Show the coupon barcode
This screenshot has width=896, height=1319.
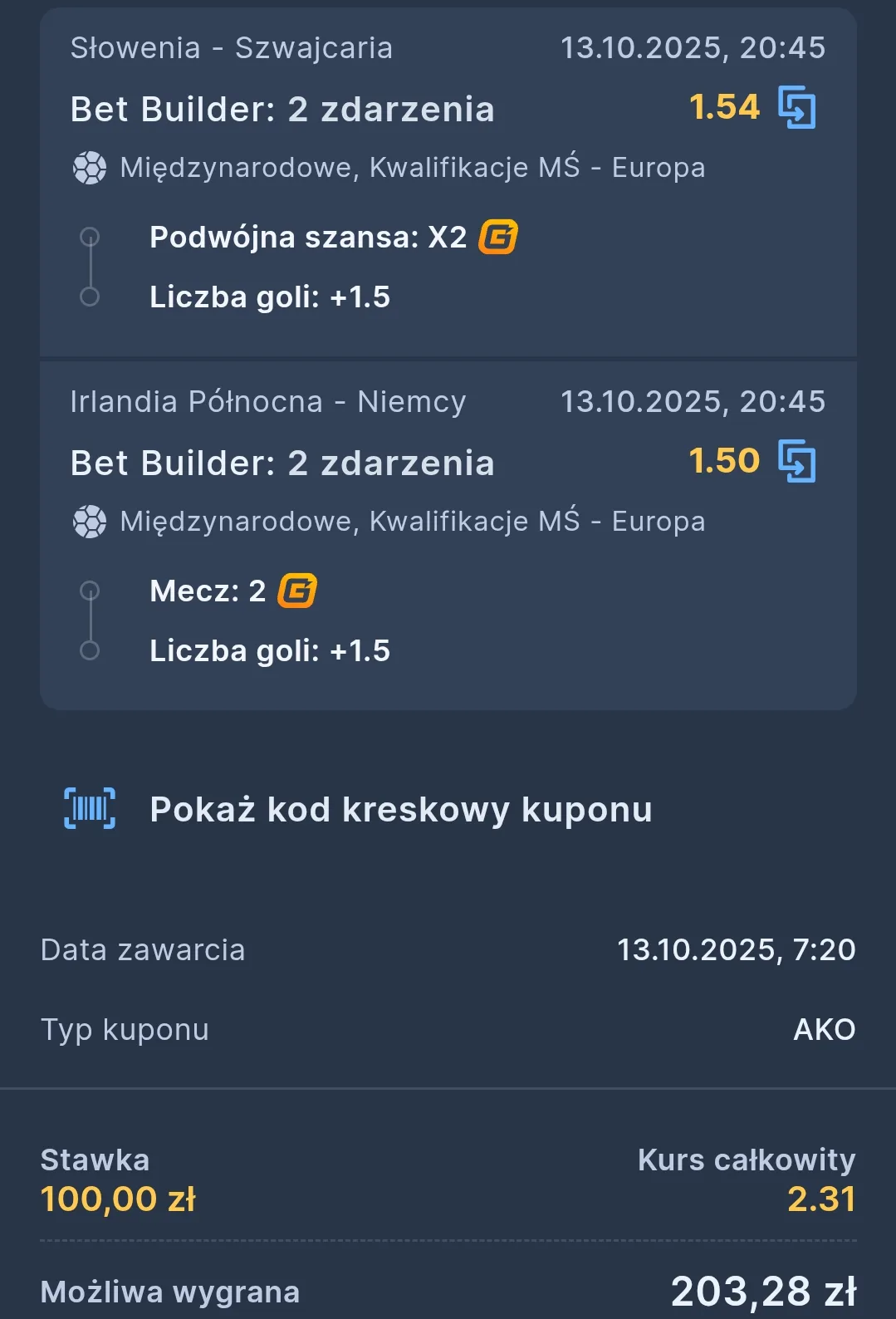click(357, 810)
